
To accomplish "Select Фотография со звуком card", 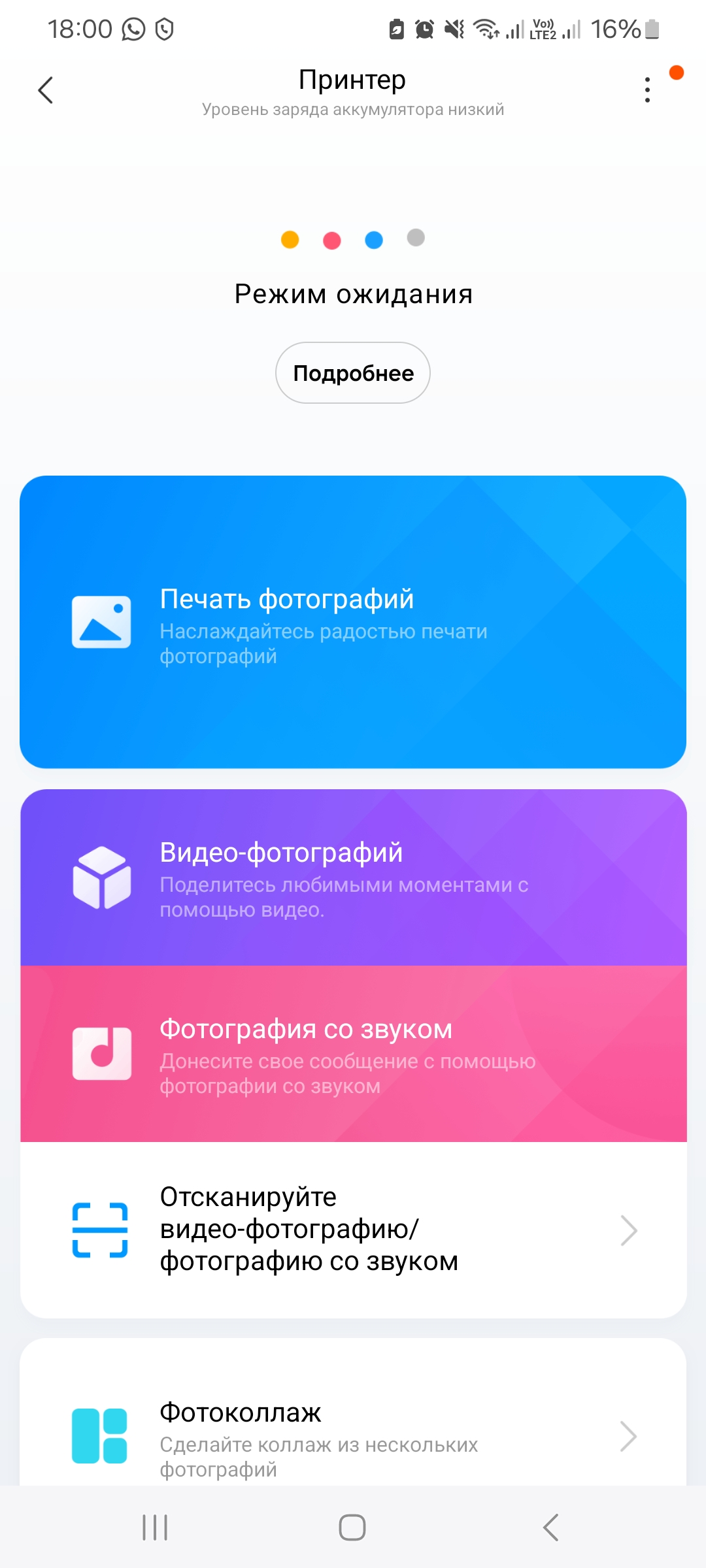I will (353, 1054).
